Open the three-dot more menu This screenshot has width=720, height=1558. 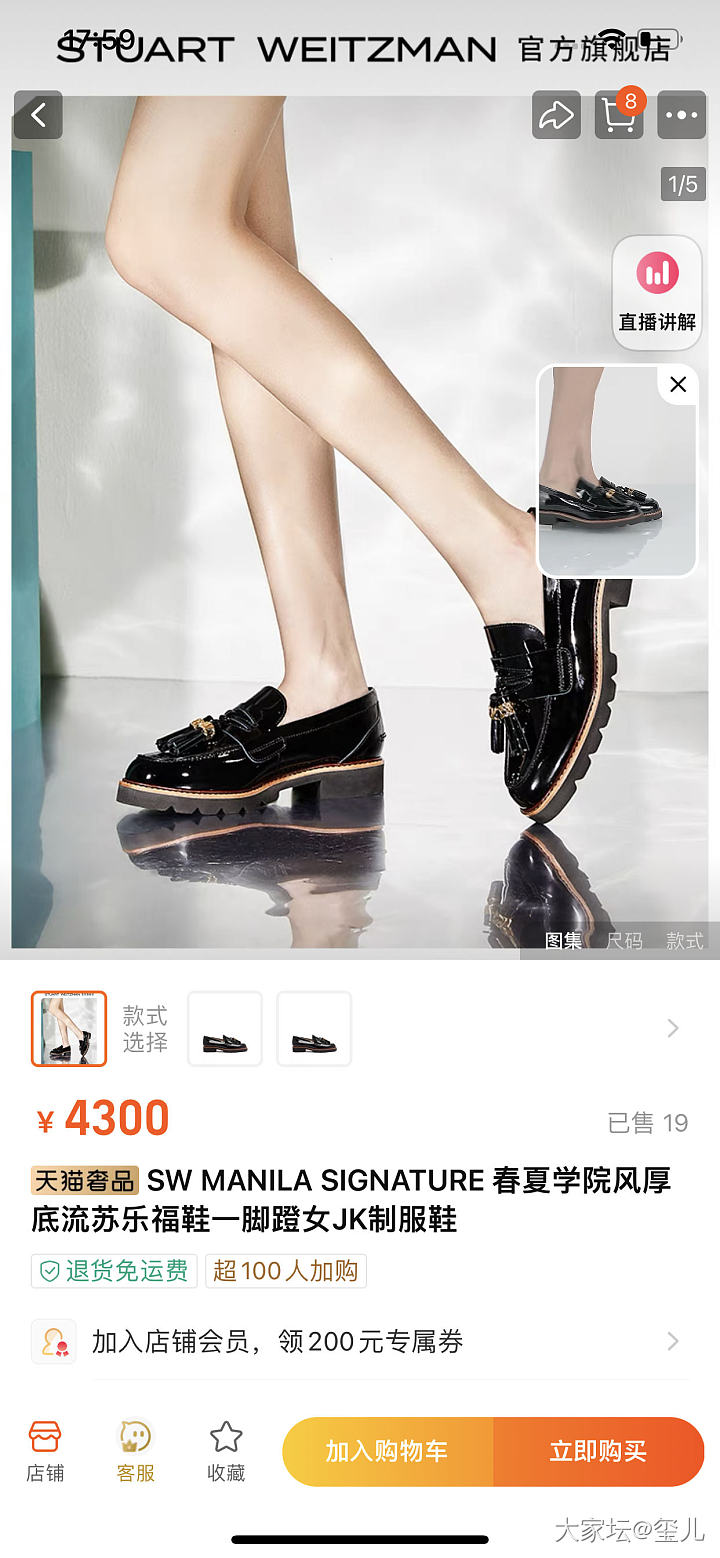[681, 115]
